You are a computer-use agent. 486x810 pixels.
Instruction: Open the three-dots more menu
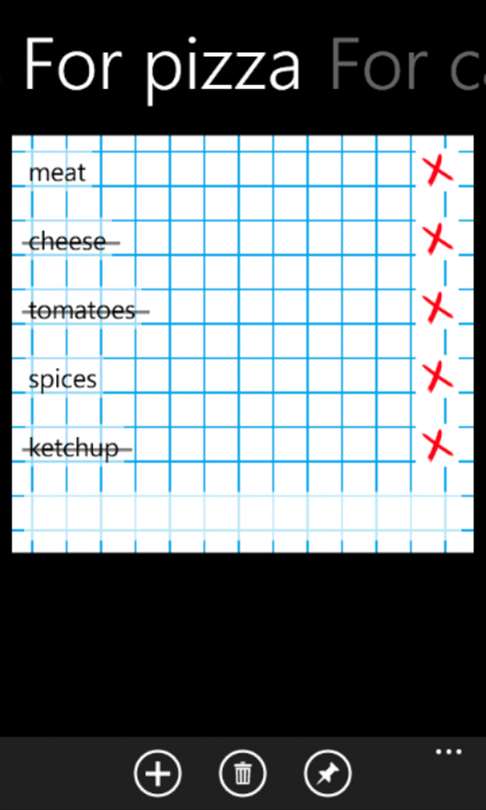point(448,752)
